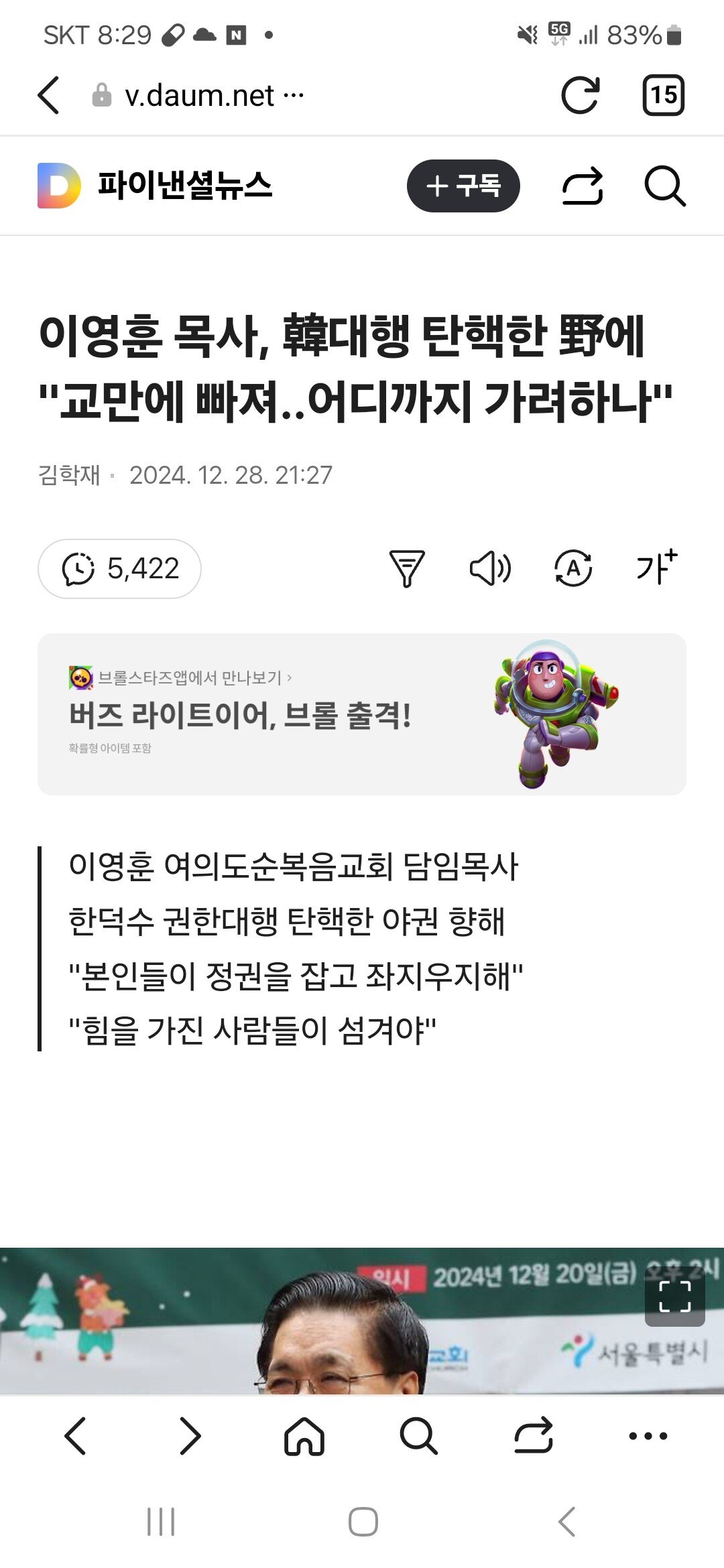
Task: Expand the article photo to fullscreen
Action: click(x=674, y=1297)
